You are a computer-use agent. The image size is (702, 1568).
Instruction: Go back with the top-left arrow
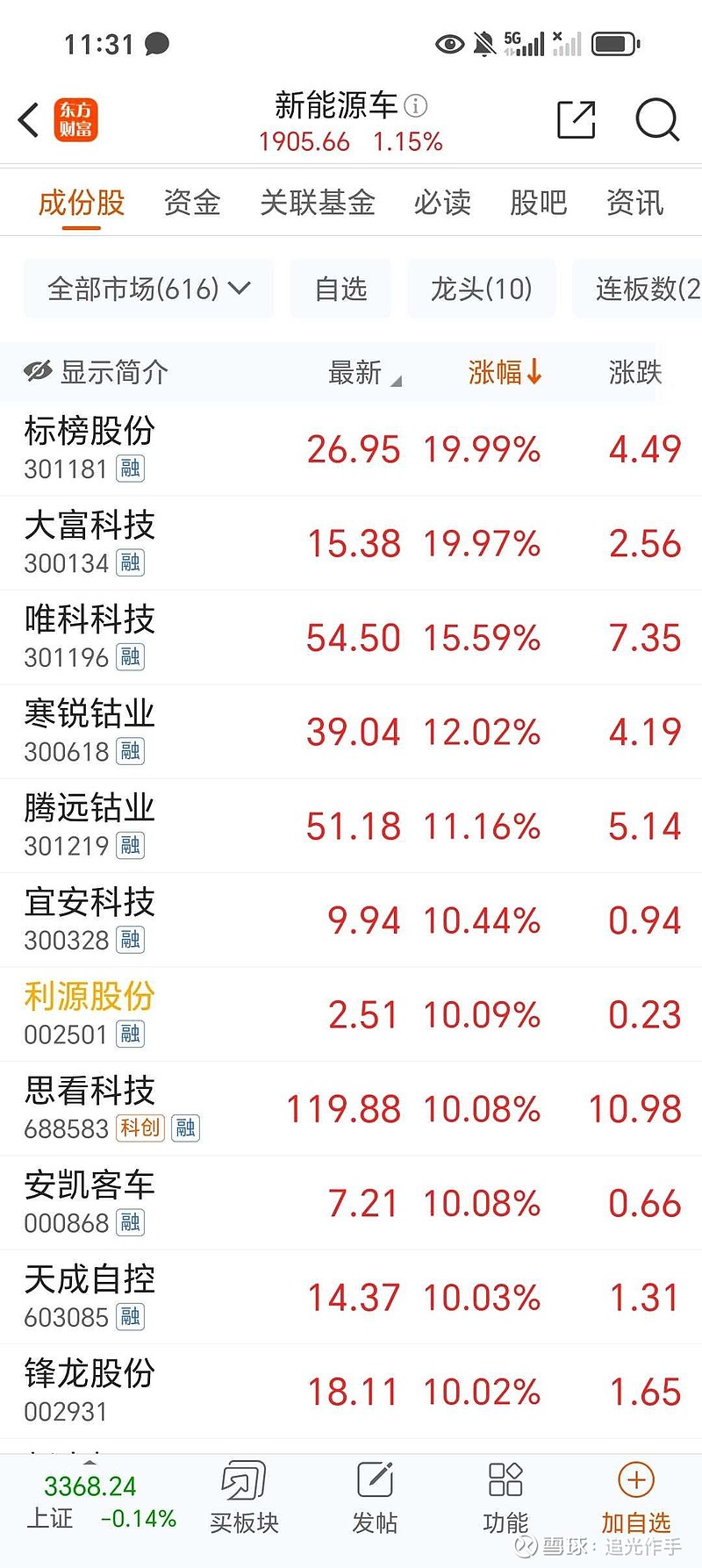pyautogui.click(x=29, y=120)
